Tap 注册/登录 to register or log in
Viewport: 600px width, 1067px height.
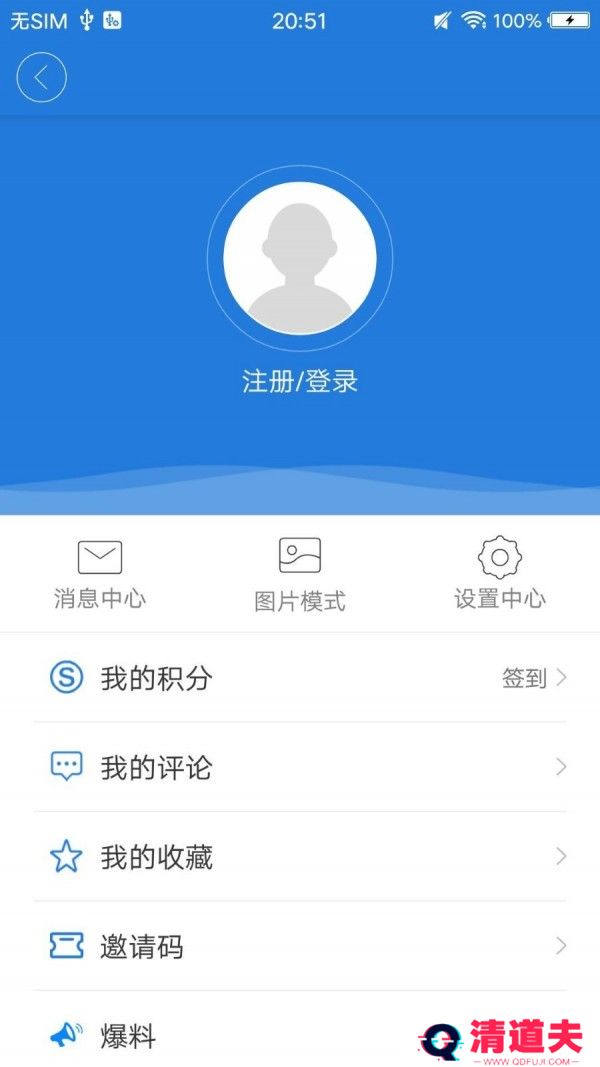coord(300,381)
